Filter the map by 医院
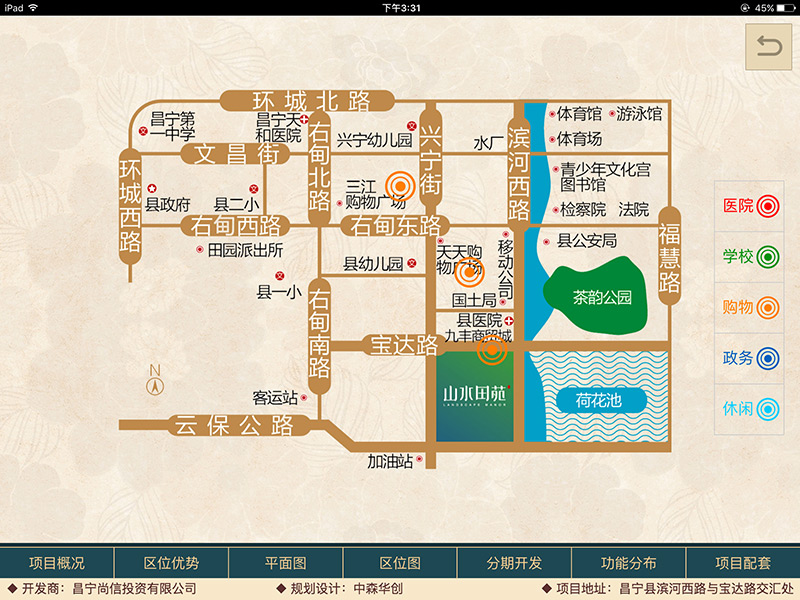Screen dimensions: 800x600 tap(749, 206)
